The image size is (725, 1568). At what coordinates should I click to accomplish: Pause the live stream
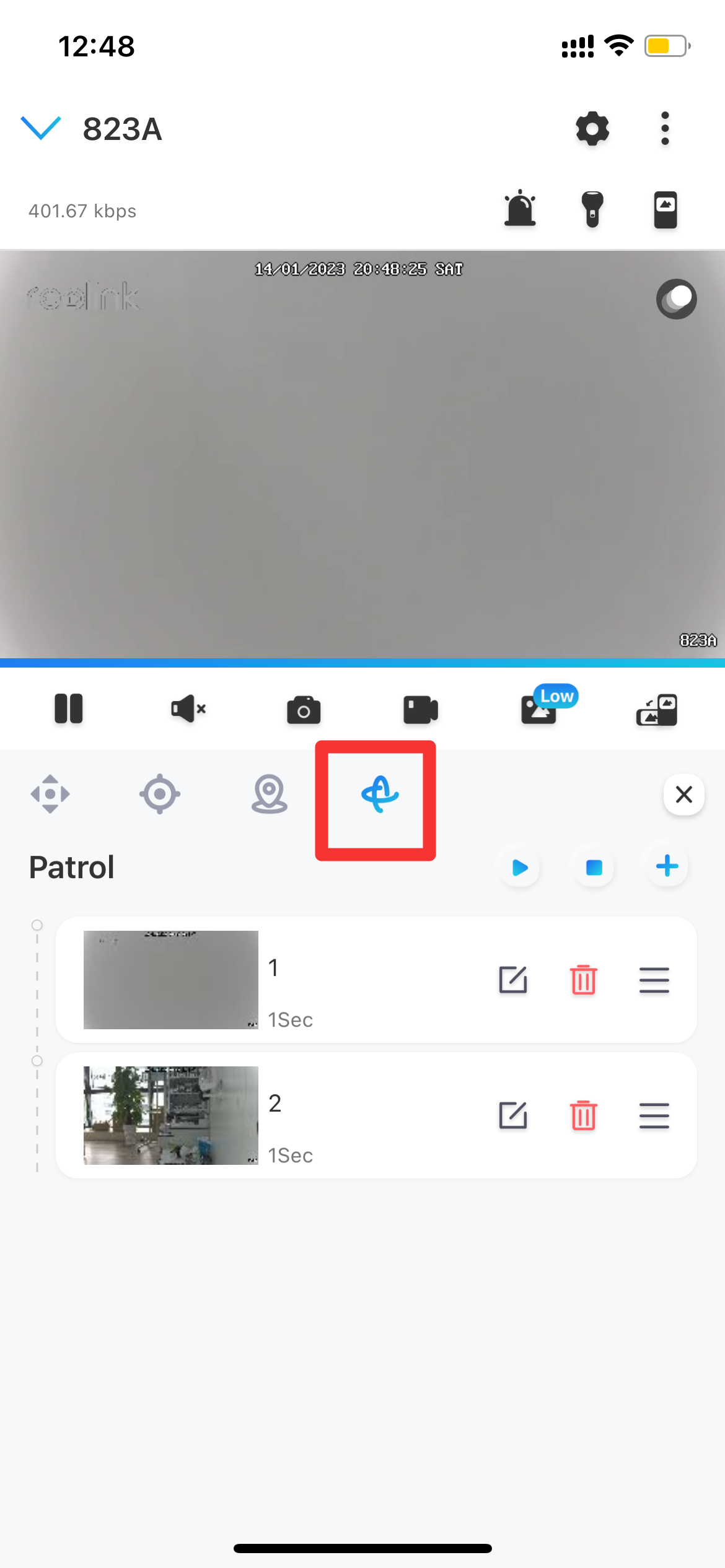click(68, 708)
